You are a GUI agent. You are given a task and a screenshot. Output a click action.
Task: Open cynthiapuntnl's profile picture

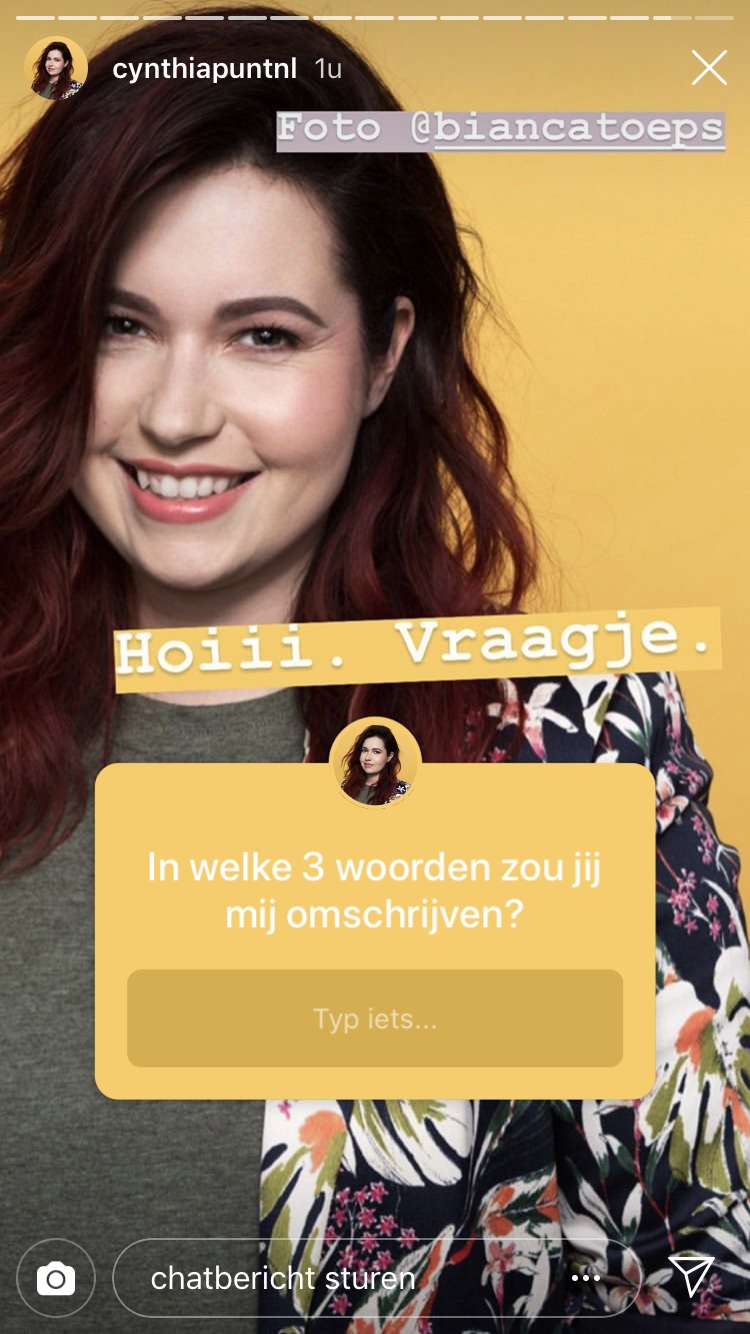click(56, 68)
